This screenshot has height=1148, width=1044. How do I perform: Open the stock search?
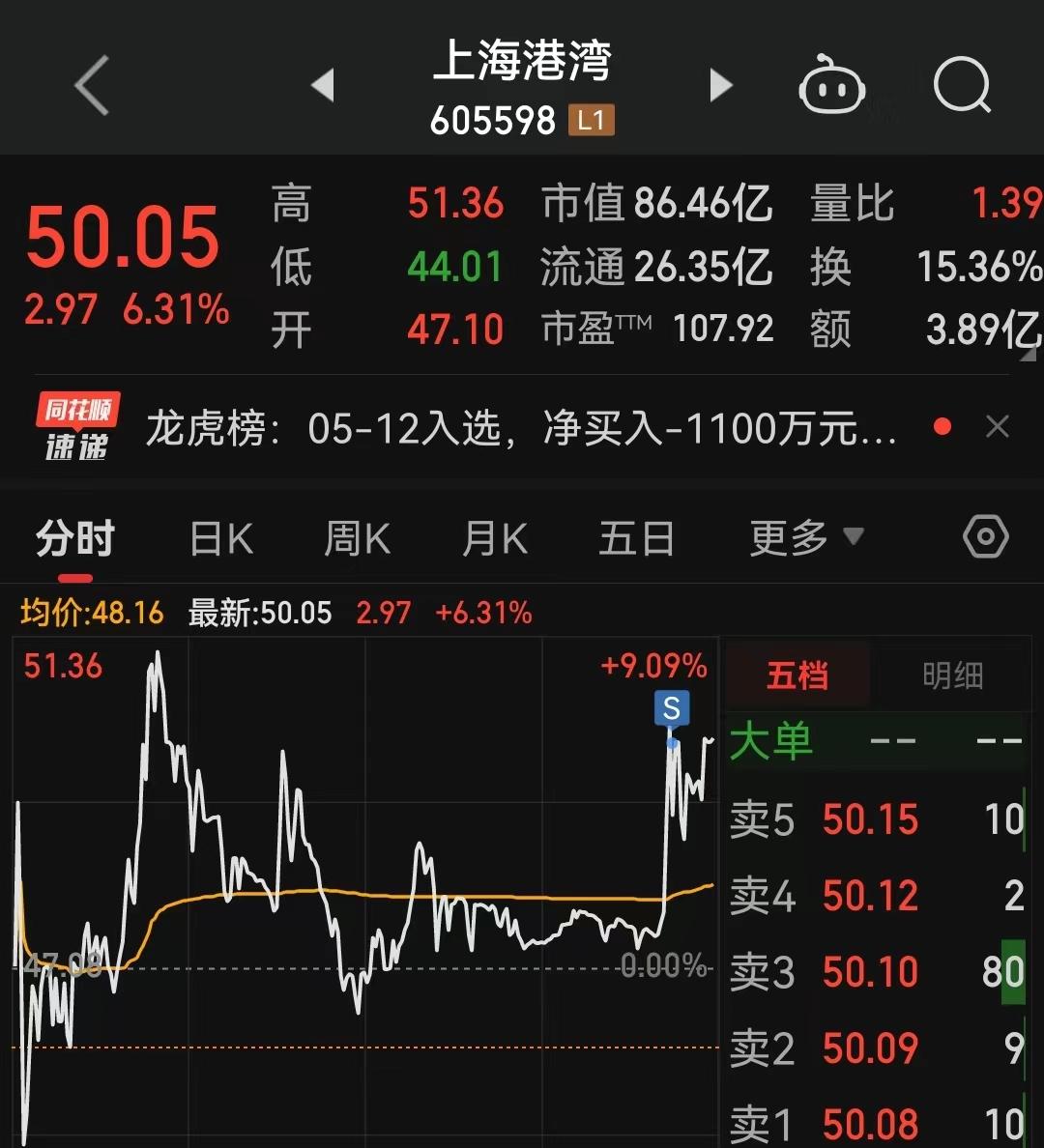[960, 85]
